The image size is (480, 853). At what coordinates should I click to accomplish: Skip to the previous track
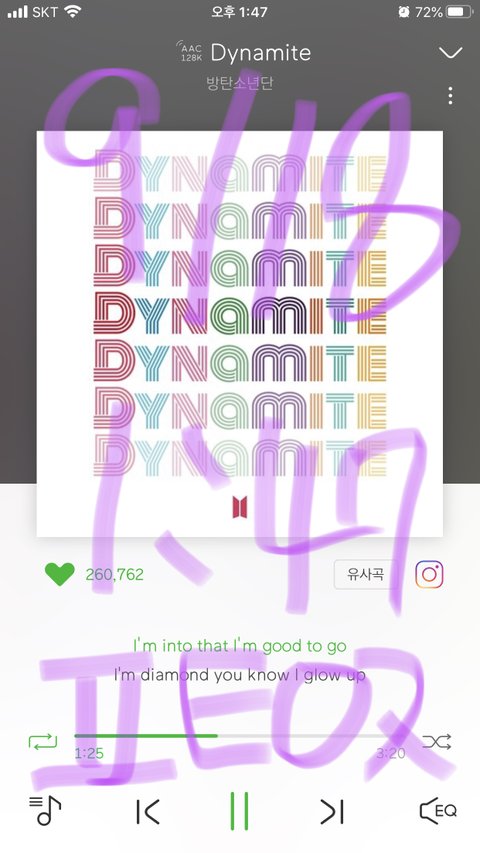[147, 812]
